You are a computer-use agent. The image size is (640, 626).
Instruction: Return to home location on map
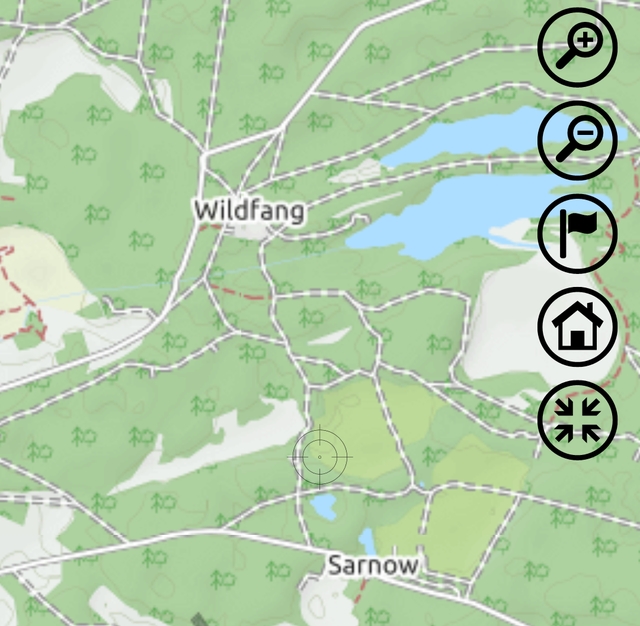[x=578, y=327]
